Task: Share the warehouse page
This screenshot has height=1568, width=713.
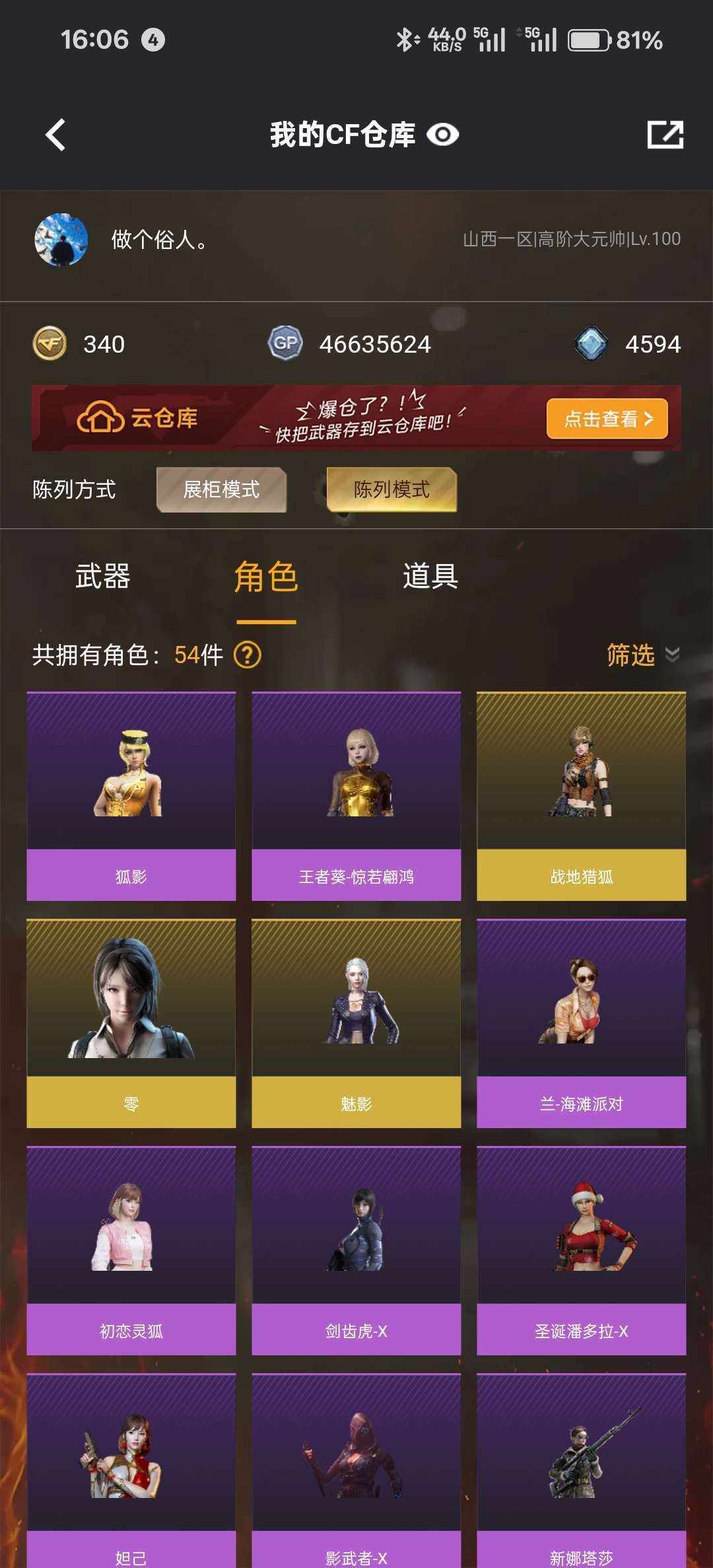Action: [x=665, y=135]
